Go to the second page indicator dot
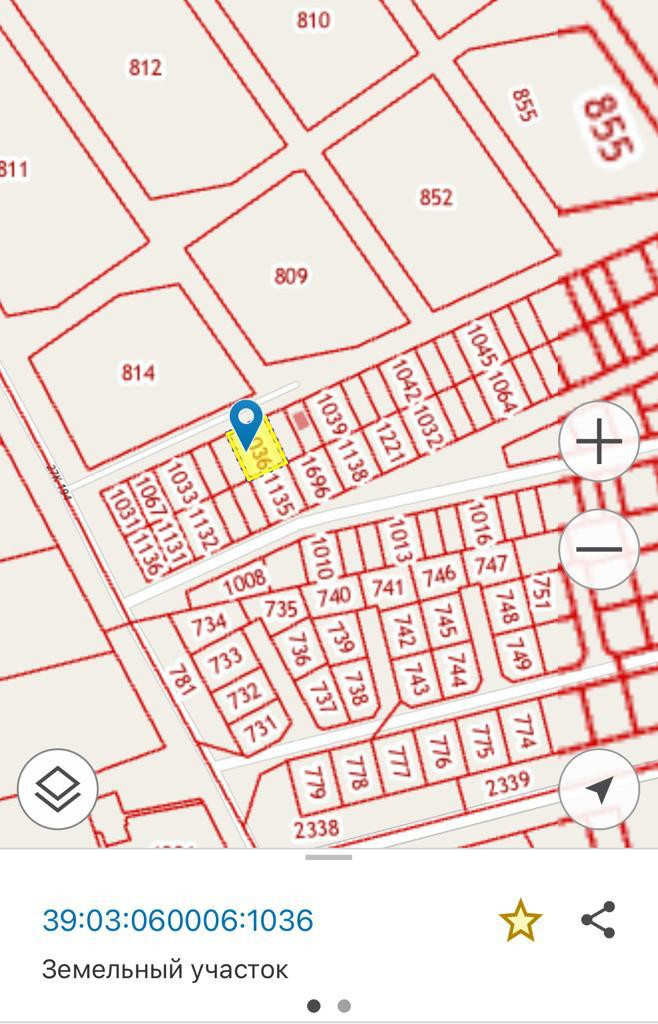The image size is (658, 1024). point(344,1005)
